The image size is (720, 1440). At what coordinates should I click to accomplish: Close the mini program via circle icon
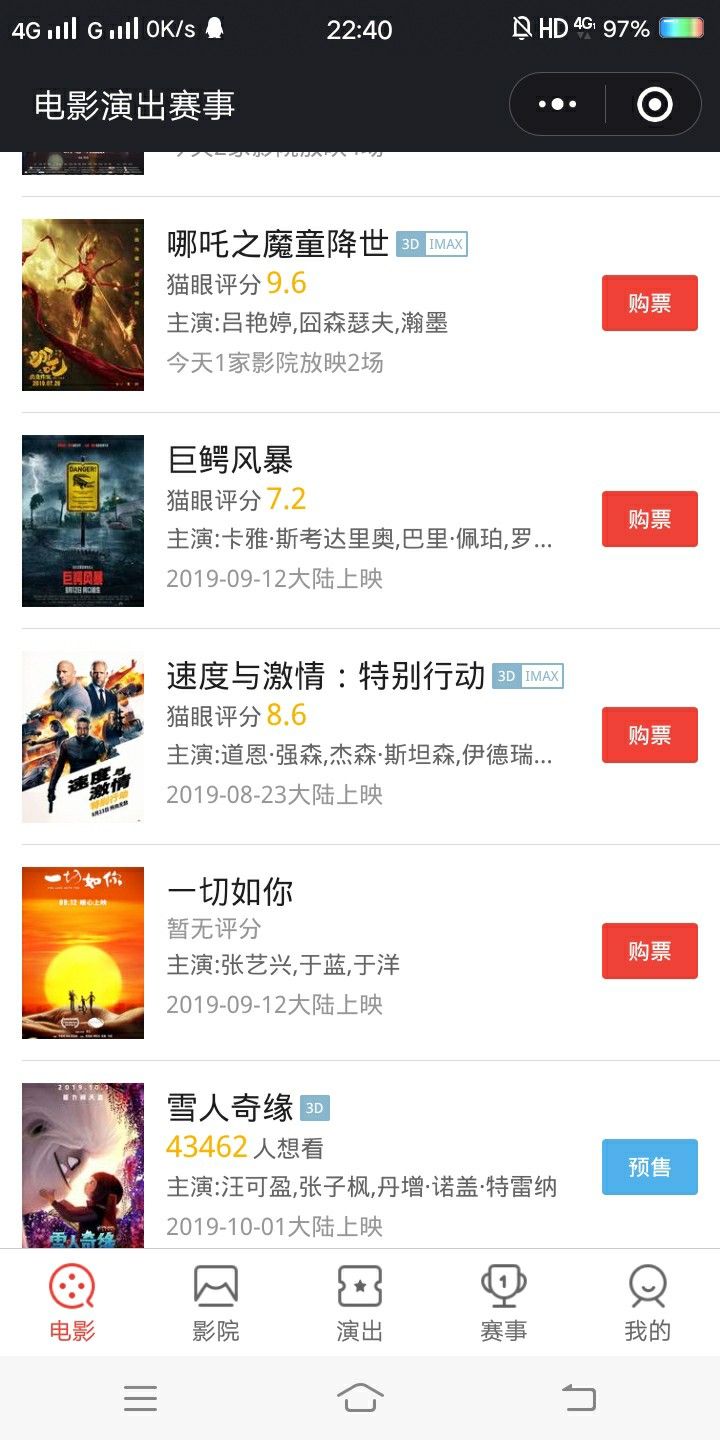point(655,104)
